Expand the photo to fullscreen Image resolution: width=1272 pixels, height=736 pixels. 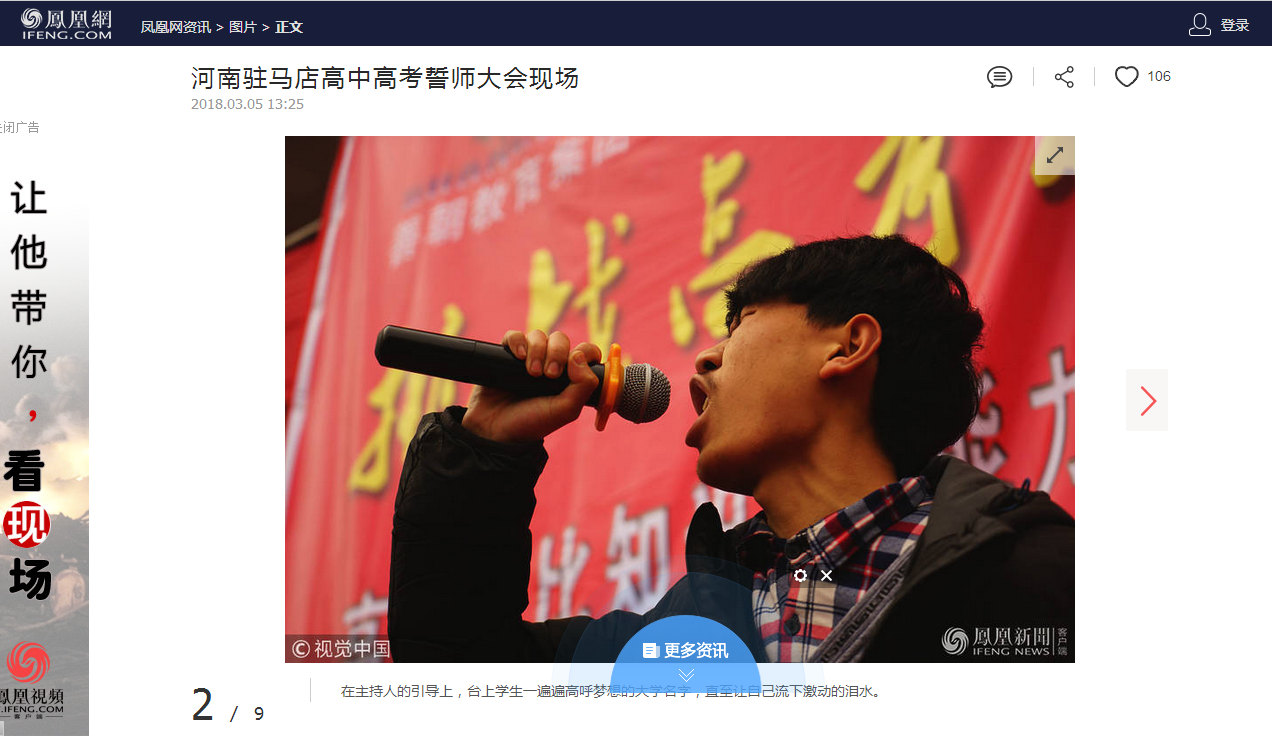(1054, 155)
